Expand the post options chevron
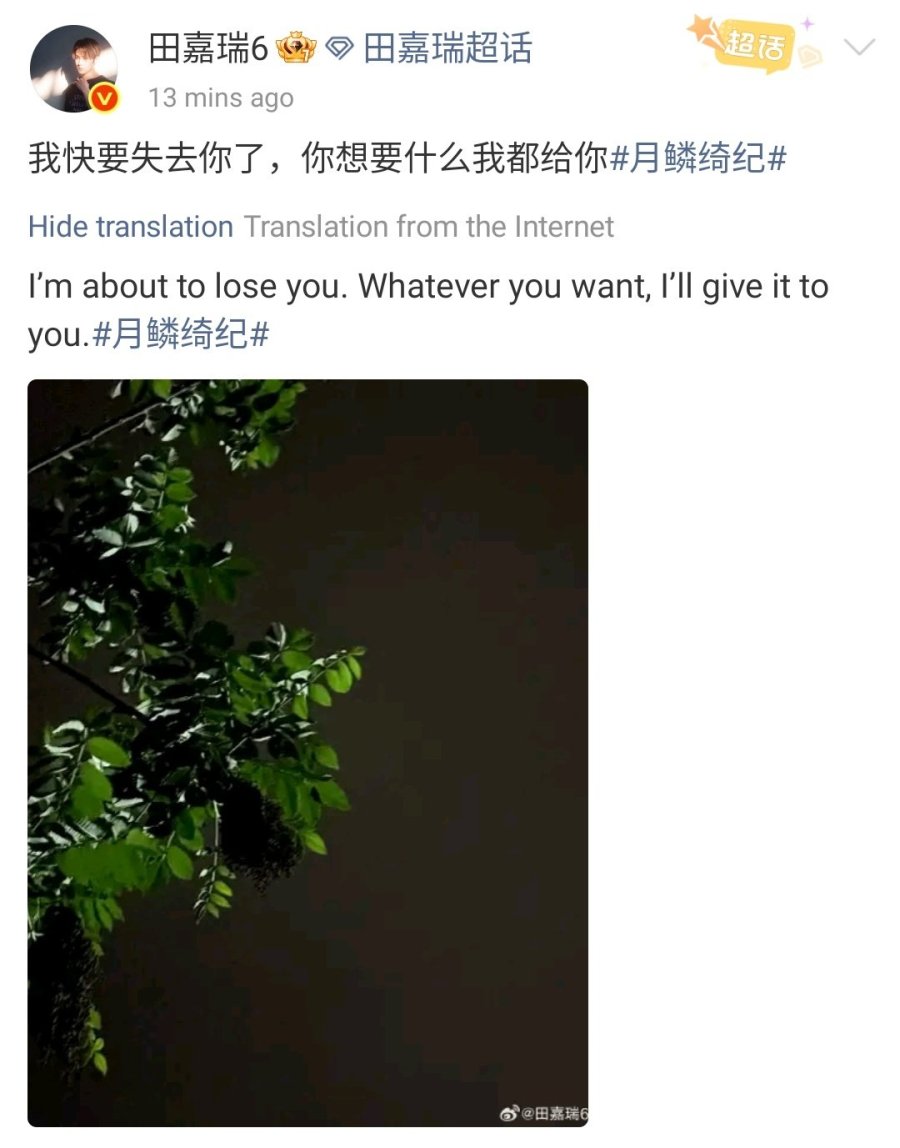Viewport: 900px width, 1148px height. point(859,47)
